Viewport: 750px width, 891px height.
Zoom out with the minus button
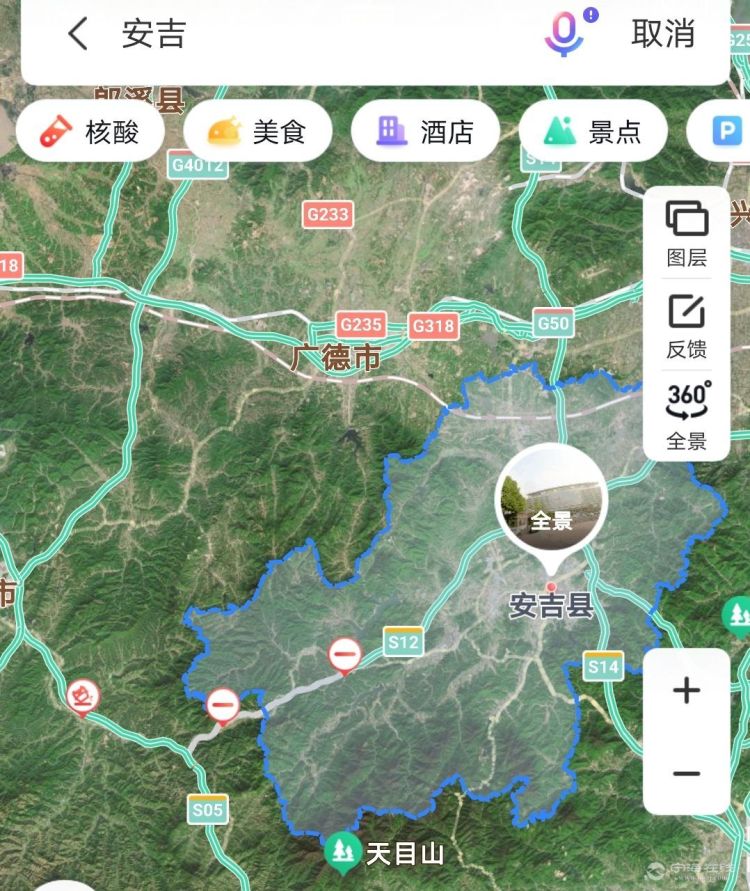[687, 773]
